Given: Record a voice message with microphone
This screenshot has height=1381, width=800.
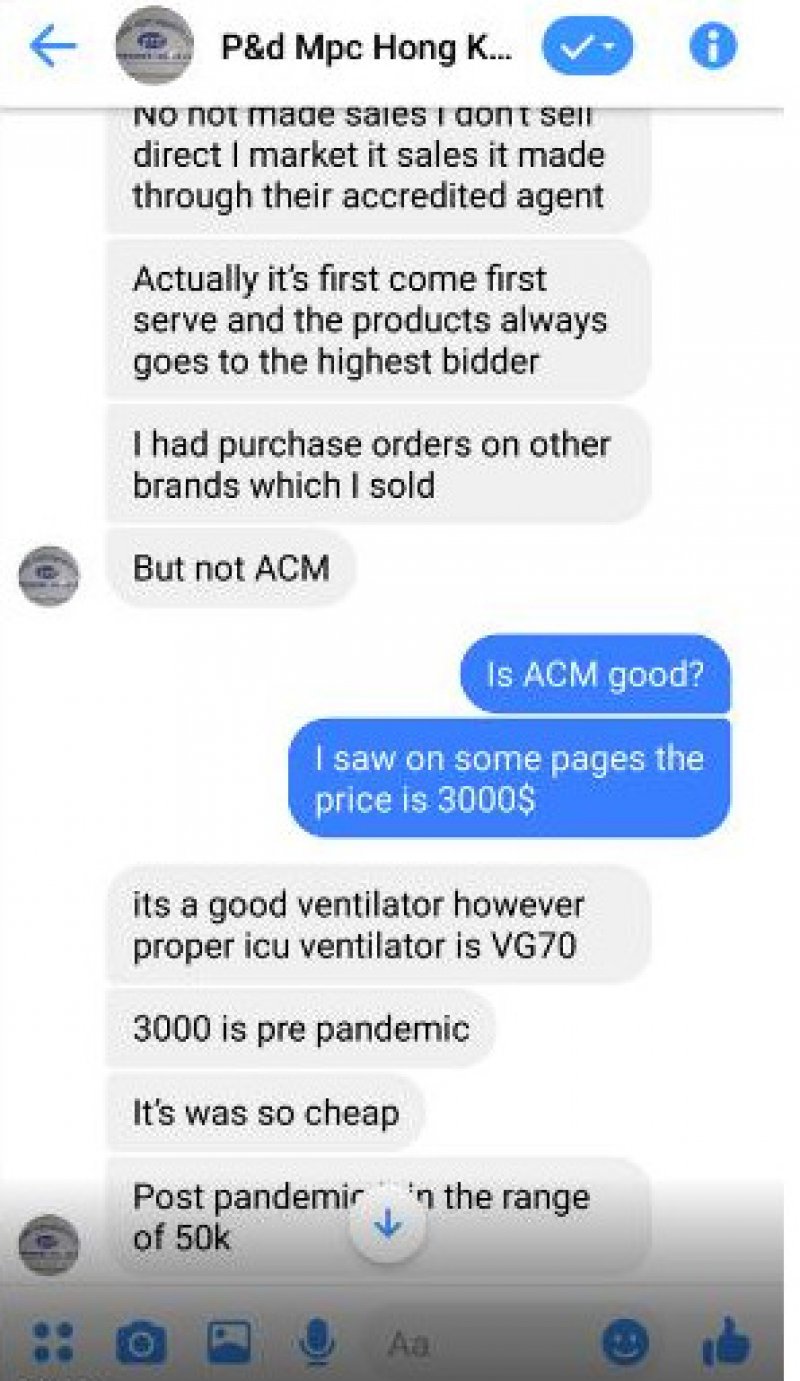Looking at the screenshot, I should pyautogui.click(x=317, y=1343).
